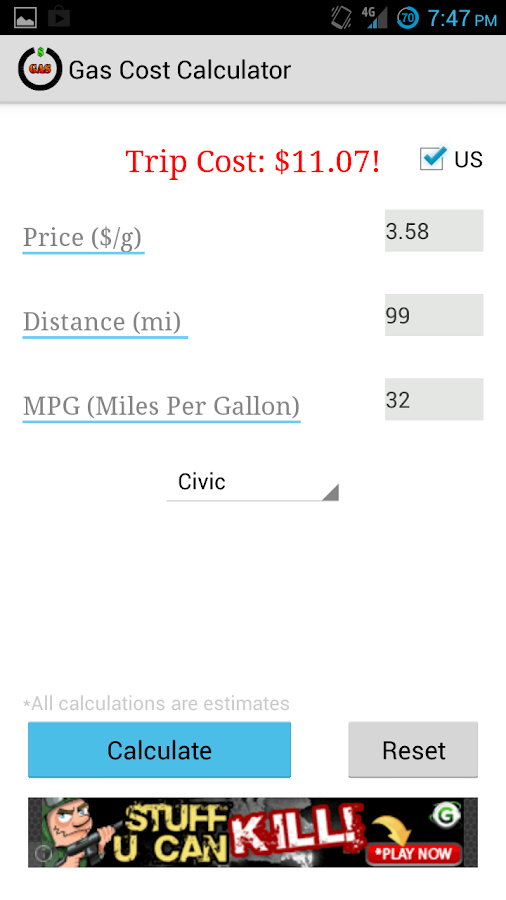Hit the Calculate button
This screenshot has width=506, height=900.
159,750
